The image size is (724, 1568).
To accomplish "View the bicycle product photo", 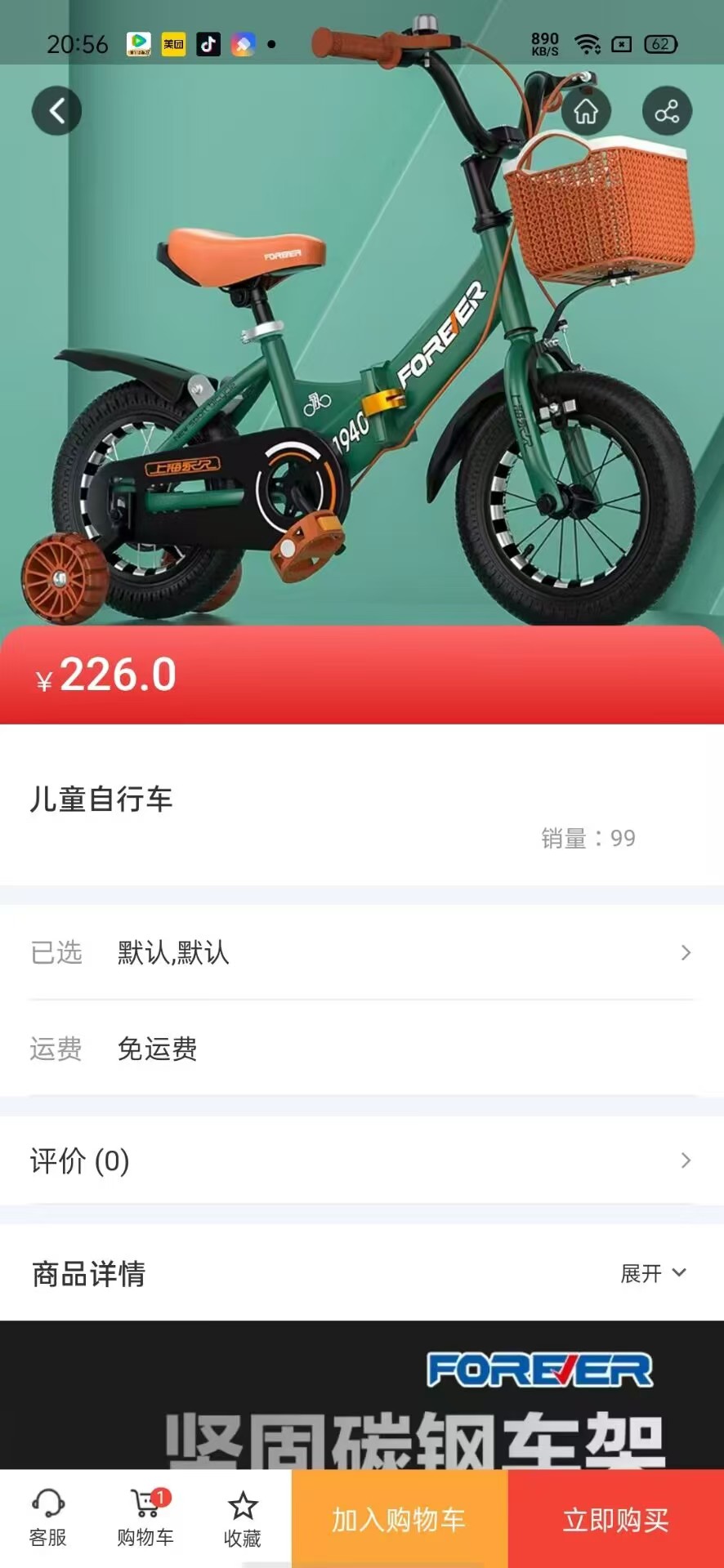I will point(362,343).
